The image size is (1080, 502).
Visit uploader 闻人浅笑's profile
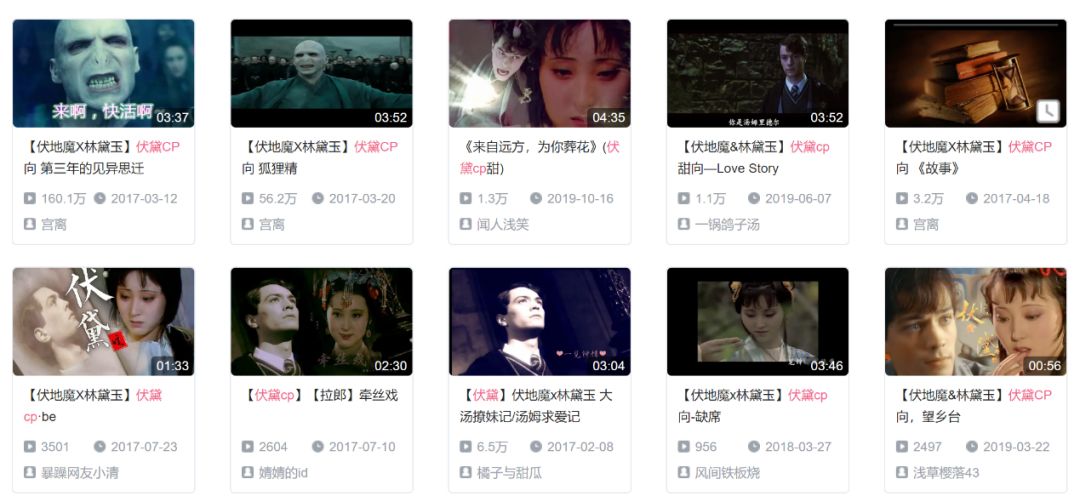(x=503, y=224)
